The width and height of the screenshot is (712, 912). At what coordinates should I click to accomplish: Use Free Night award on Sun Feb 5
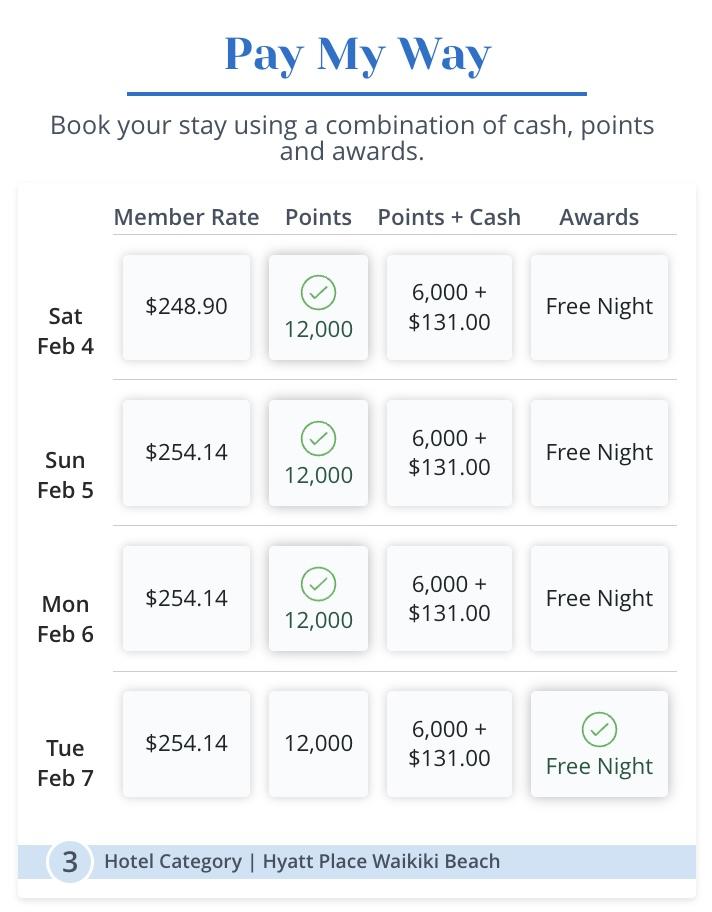coord(599,452)
